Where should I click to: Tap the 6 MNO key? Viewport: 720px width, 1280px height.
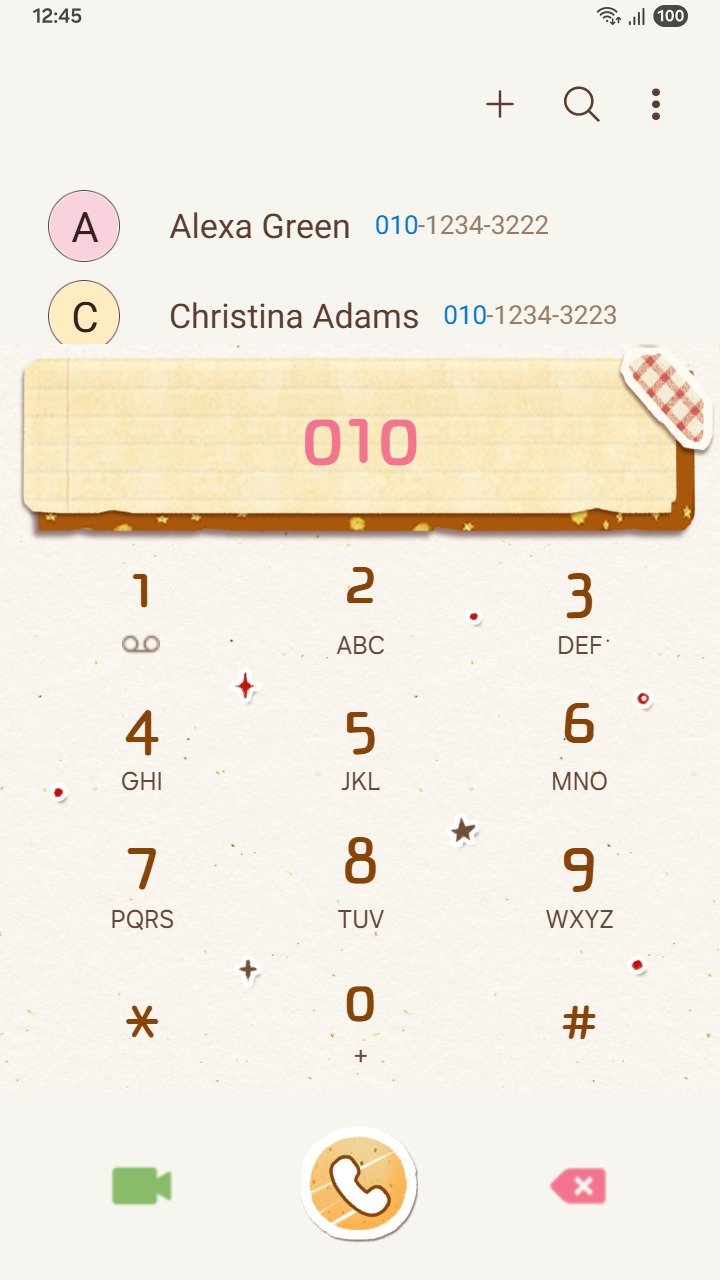579,745
